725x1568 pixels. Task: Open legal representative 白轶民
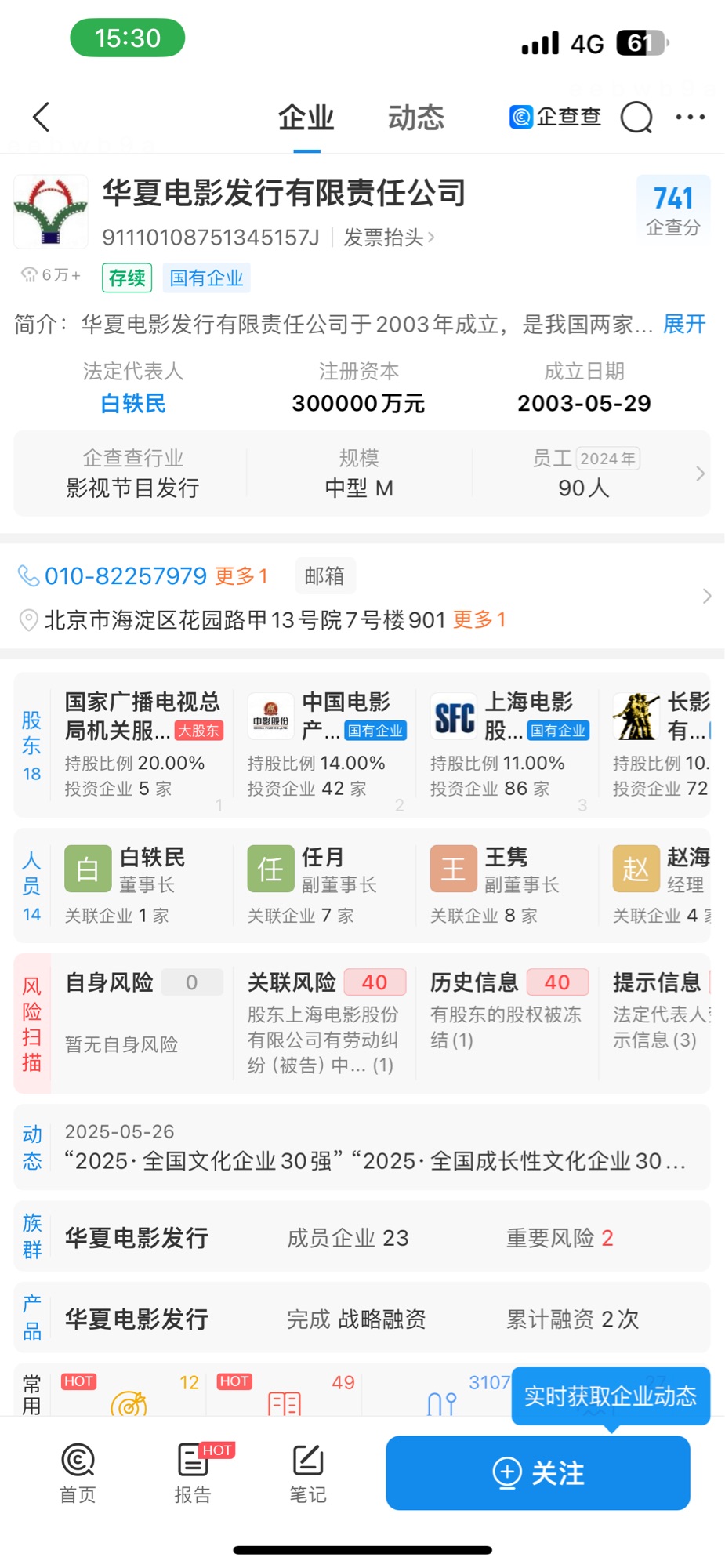click(133, 404)
